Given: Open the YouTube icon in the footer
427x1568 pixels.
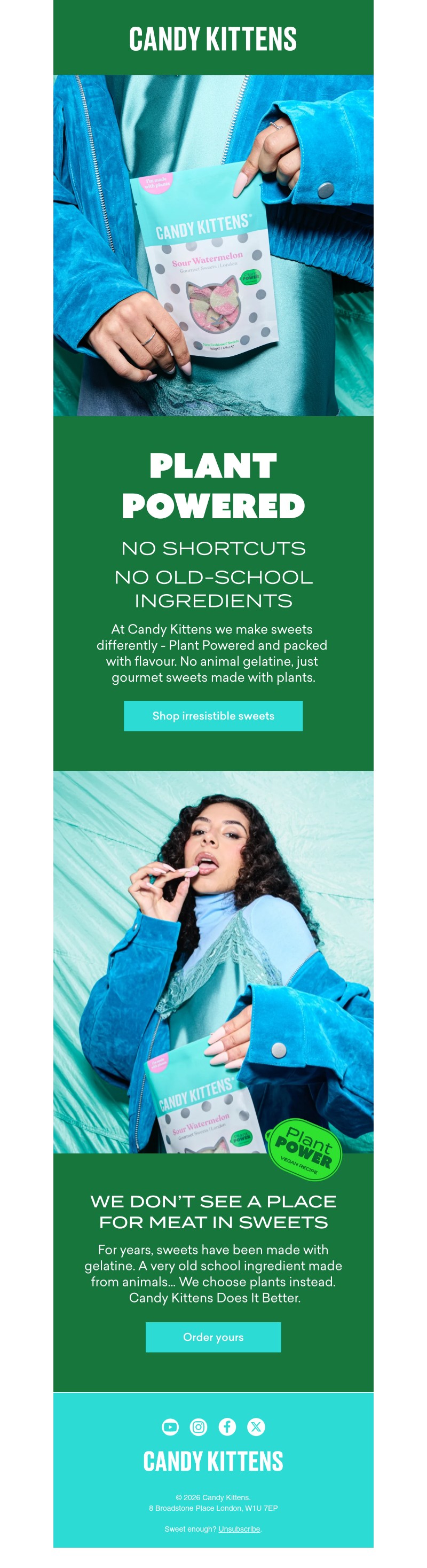Looking at the screenshot, I should (x=170, y=1427).
